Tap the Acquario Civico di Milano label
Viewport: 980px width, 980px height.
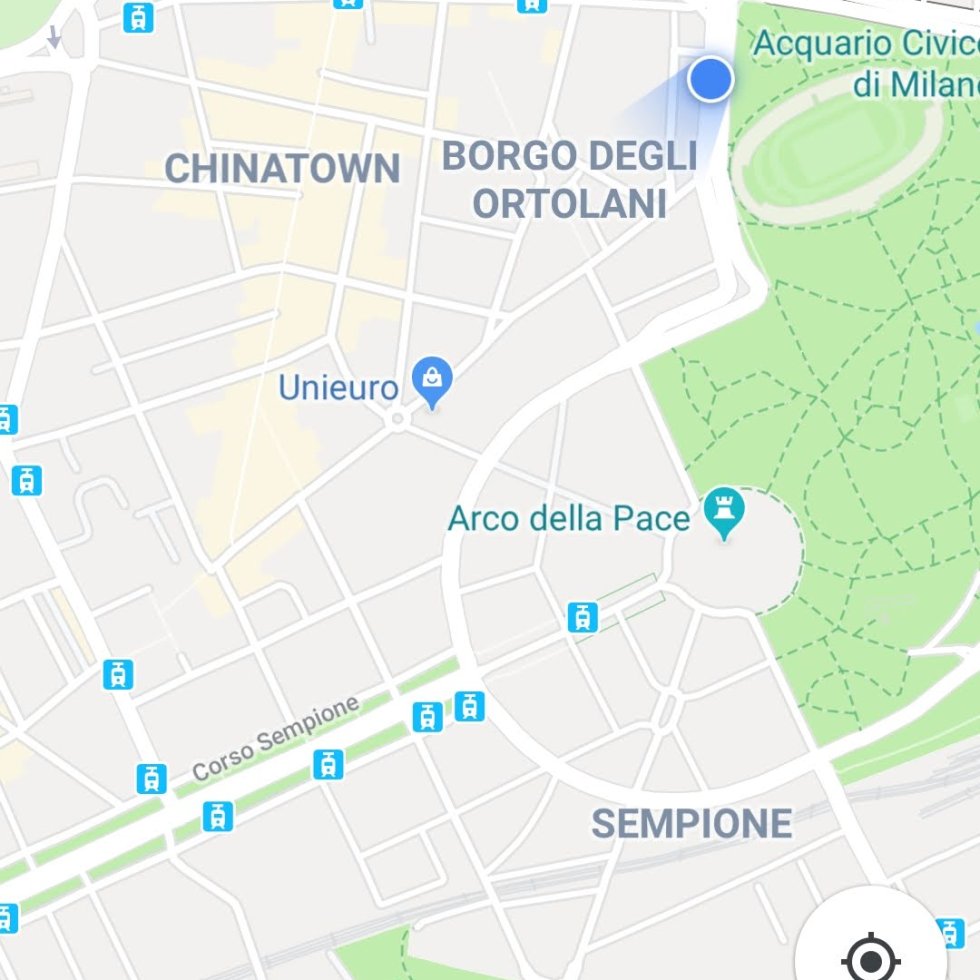click(866, 63)
